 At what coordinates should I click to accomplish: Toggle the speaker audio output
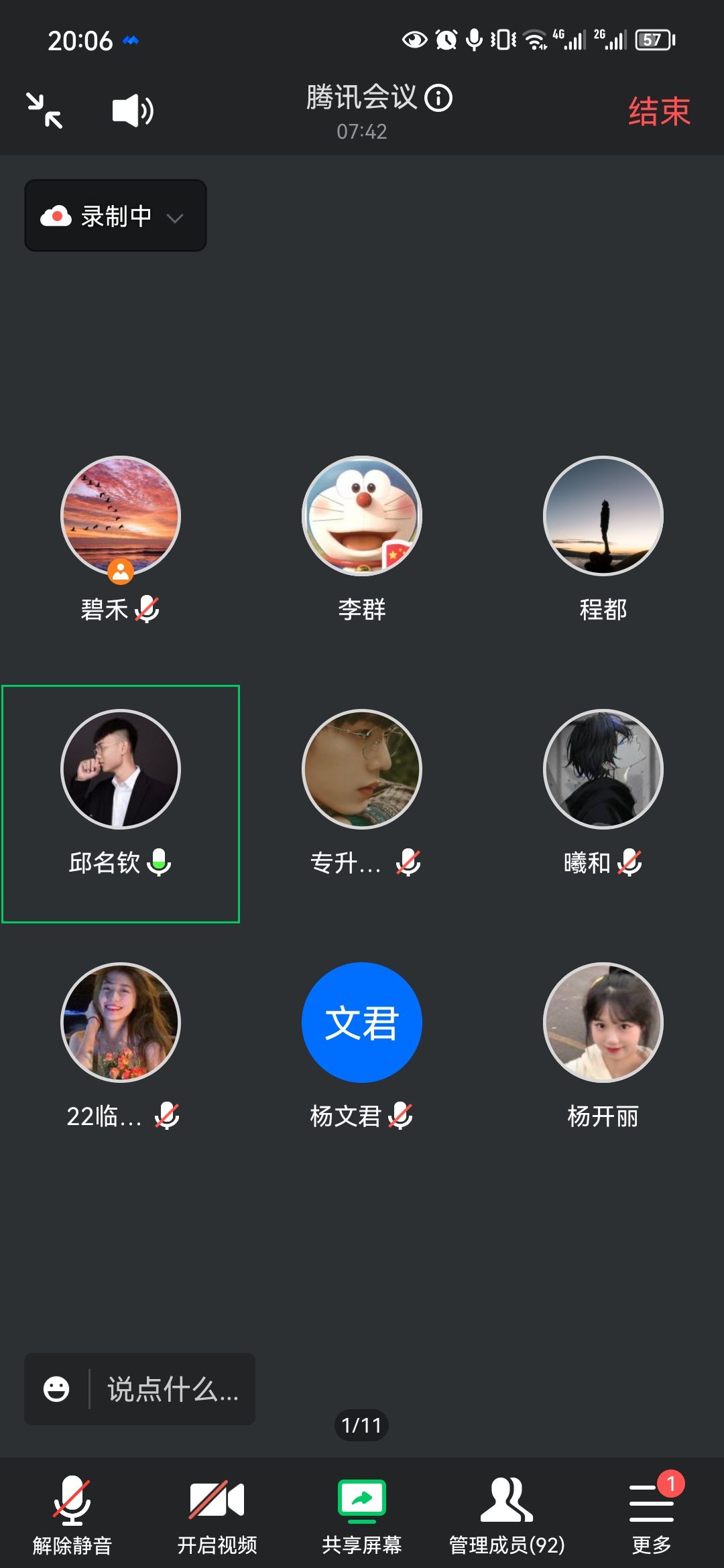(132, 111)
